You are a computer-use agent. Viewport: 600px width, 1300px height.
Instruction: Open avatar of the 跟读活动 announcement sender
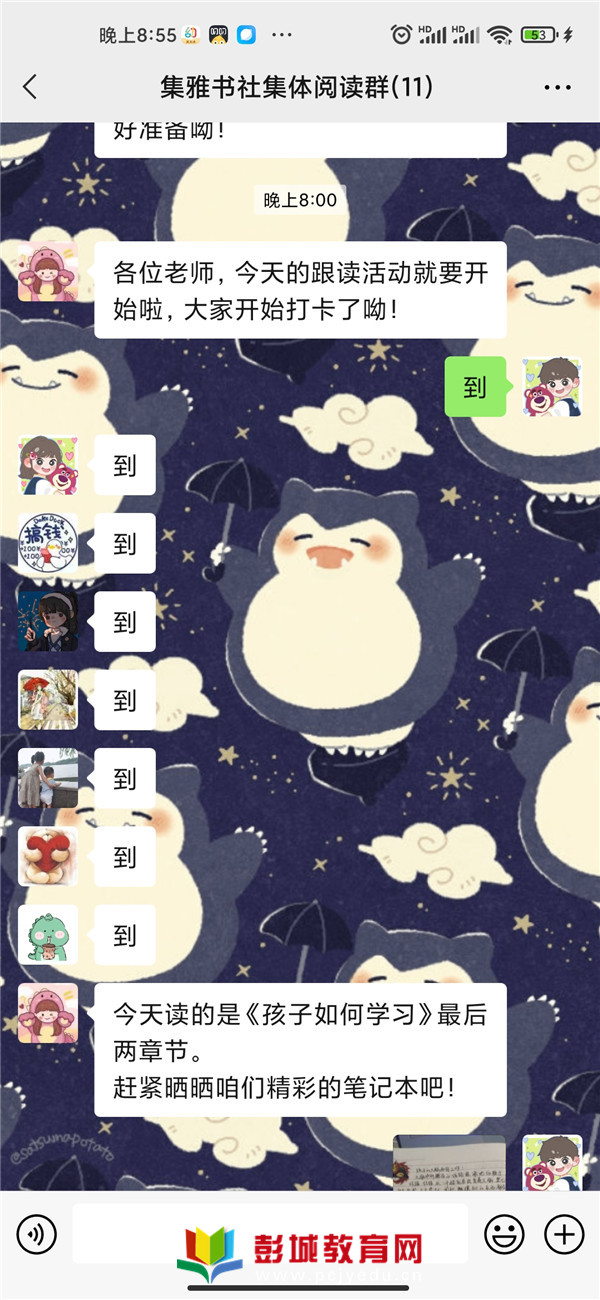pos(47,272)
